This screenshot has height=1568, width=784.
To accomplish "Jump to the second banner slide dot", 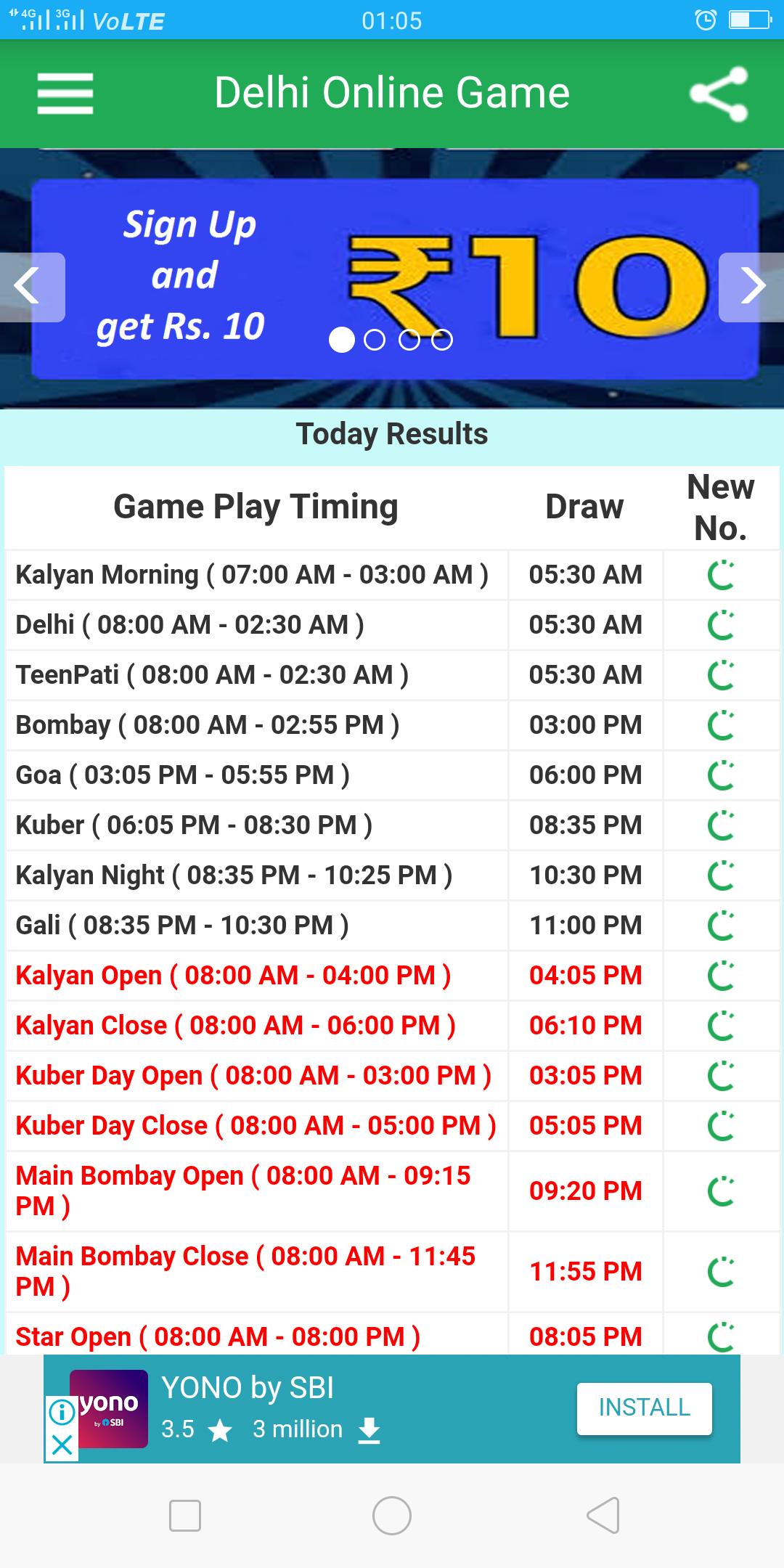I will pos(375,340).
